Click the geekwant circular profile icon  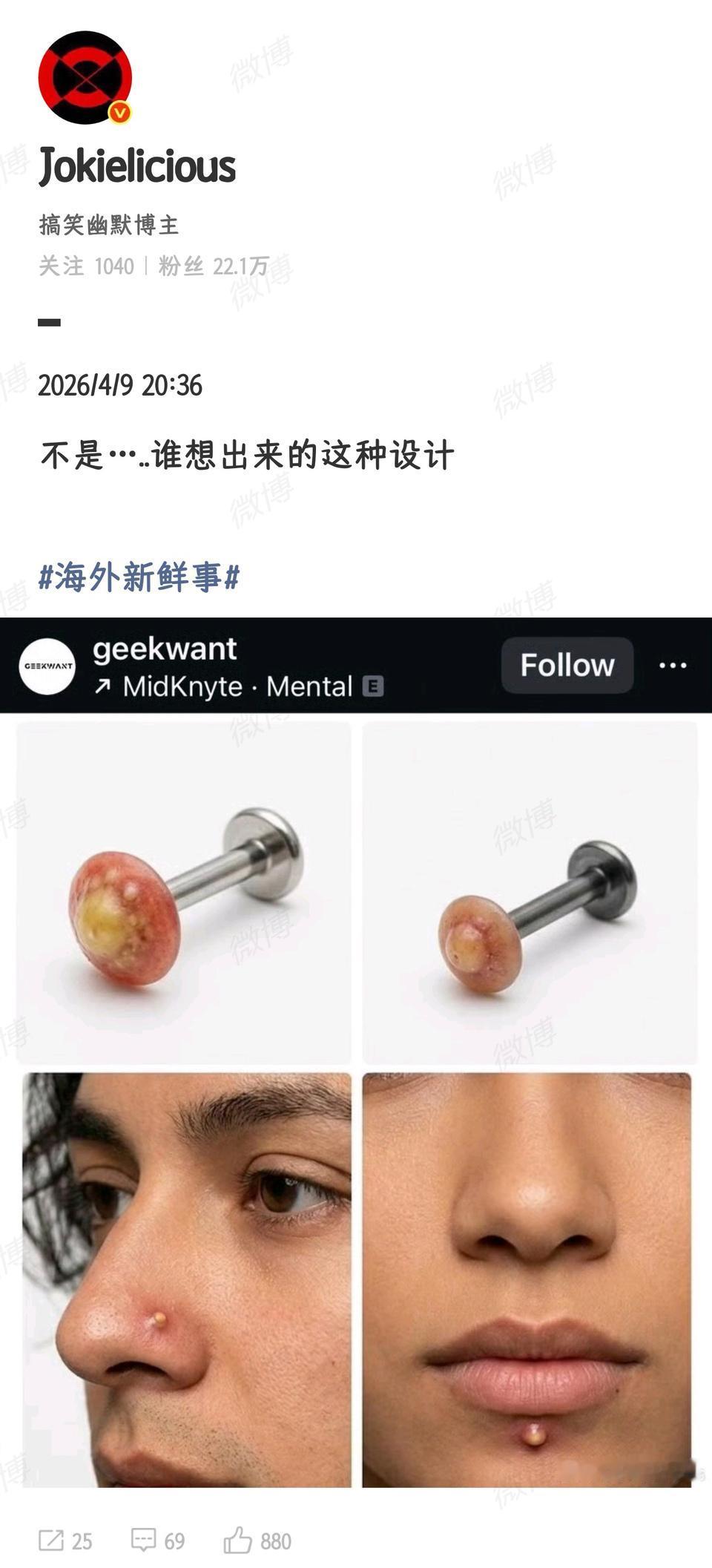click(x=47, y=666)
